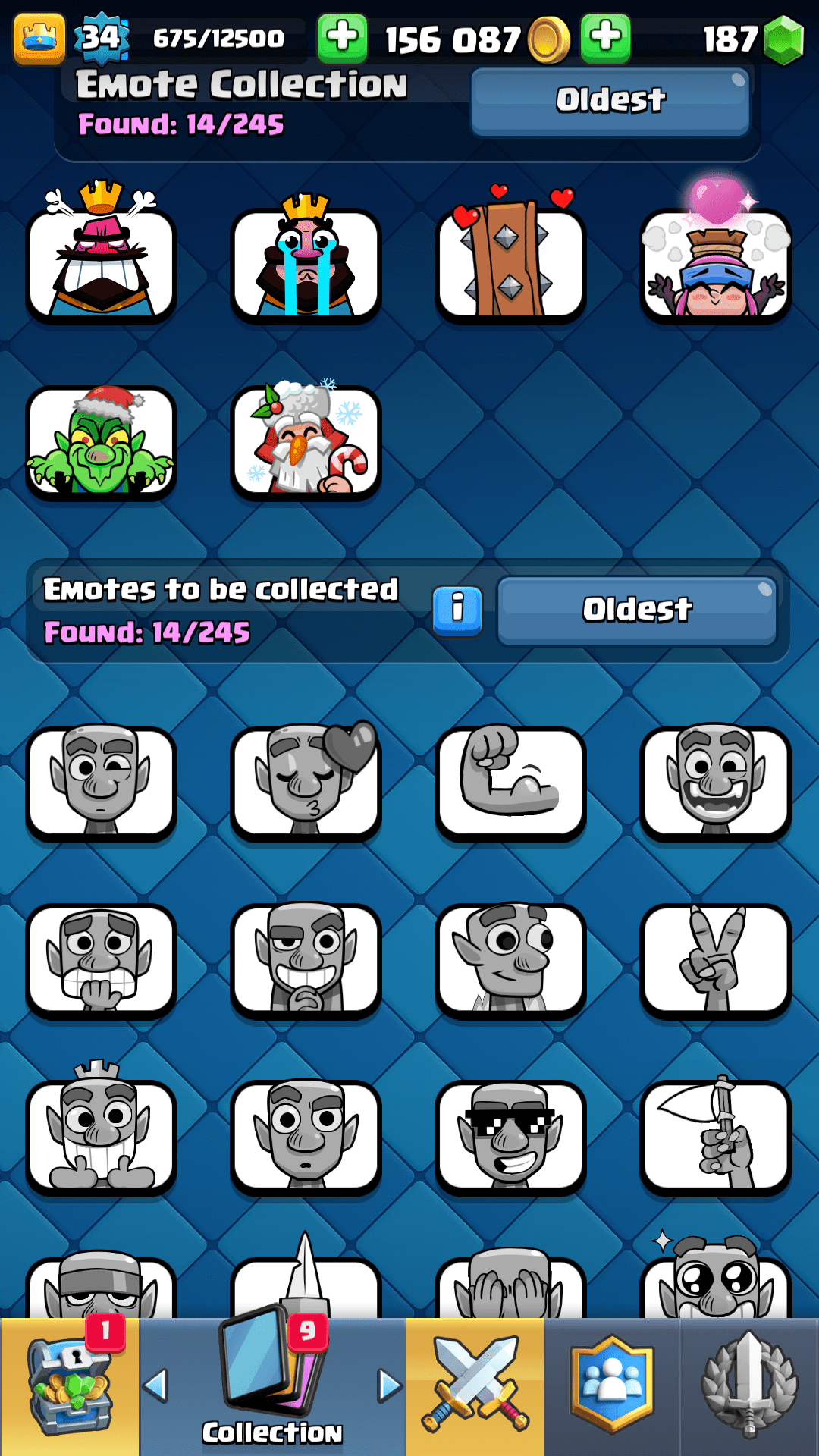819x1456 pixels.
Task: Open the Clan social tab
Action: click(612, 1386)
